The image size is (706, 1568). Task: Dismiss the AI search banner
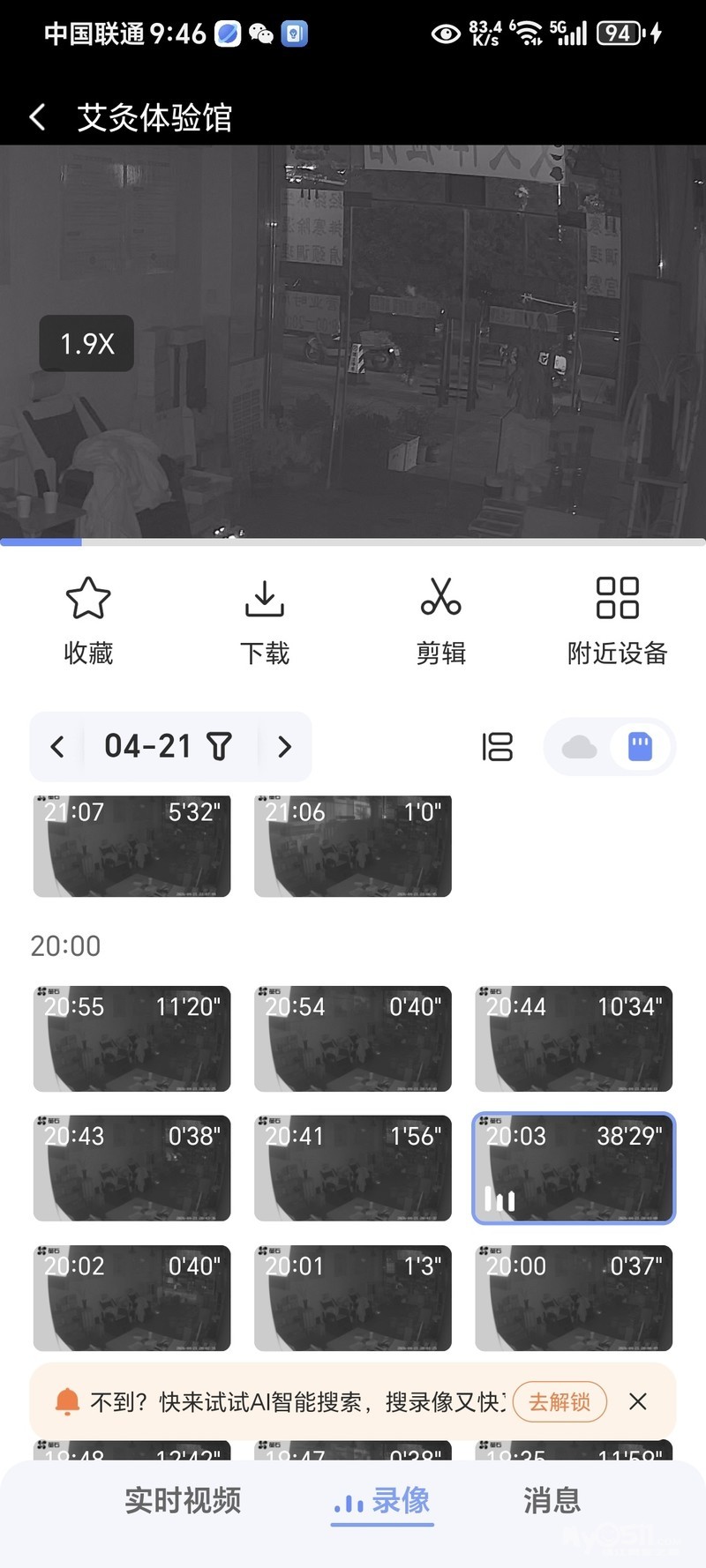coord(638,1401)
